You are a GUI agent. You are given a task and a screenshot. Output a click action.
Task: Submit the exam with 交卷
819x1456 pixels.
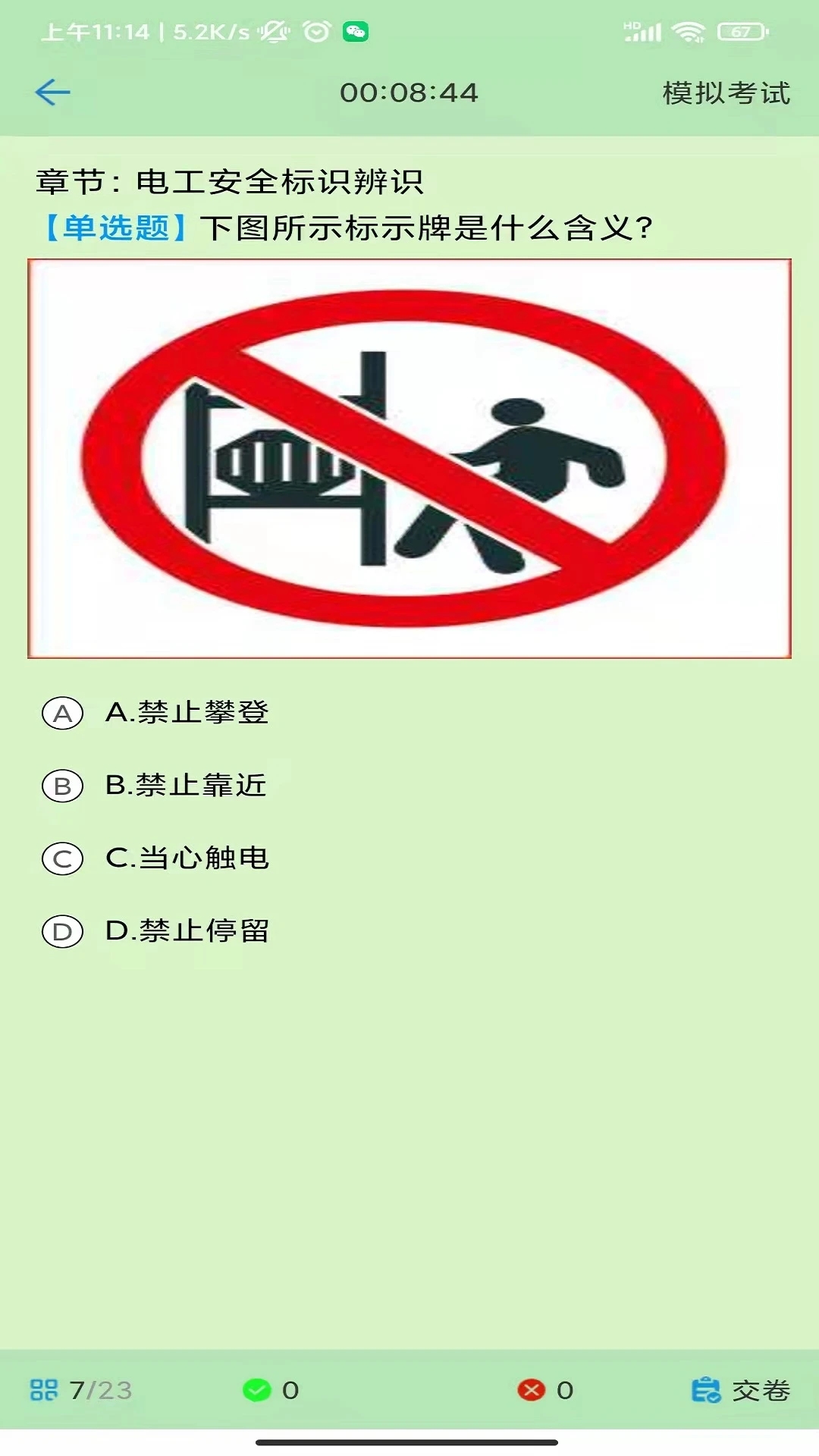coord(741,1390)
